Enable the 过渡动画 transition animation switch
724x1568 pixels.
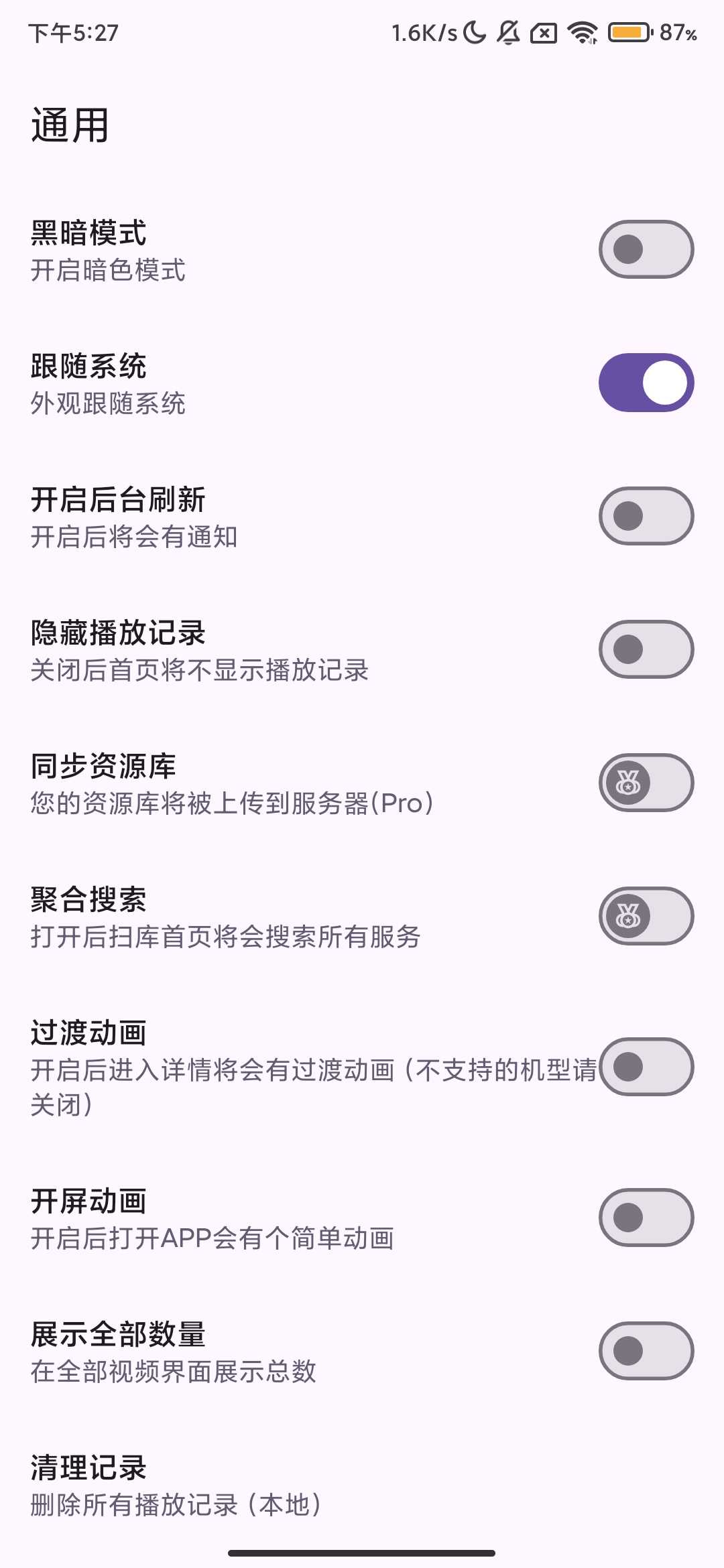[646, 1067]
